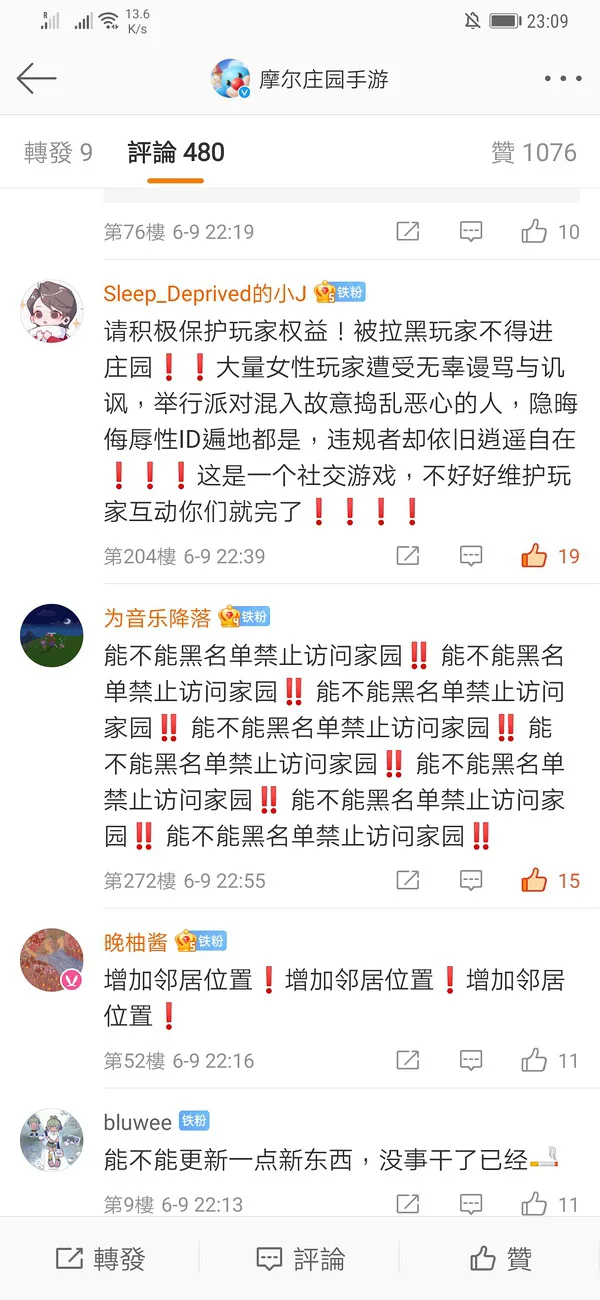Switch to the 讚 1076 tab
The height and width of the screenshot is (1300, 600).
pyautogui.click(x=534, y=153)
